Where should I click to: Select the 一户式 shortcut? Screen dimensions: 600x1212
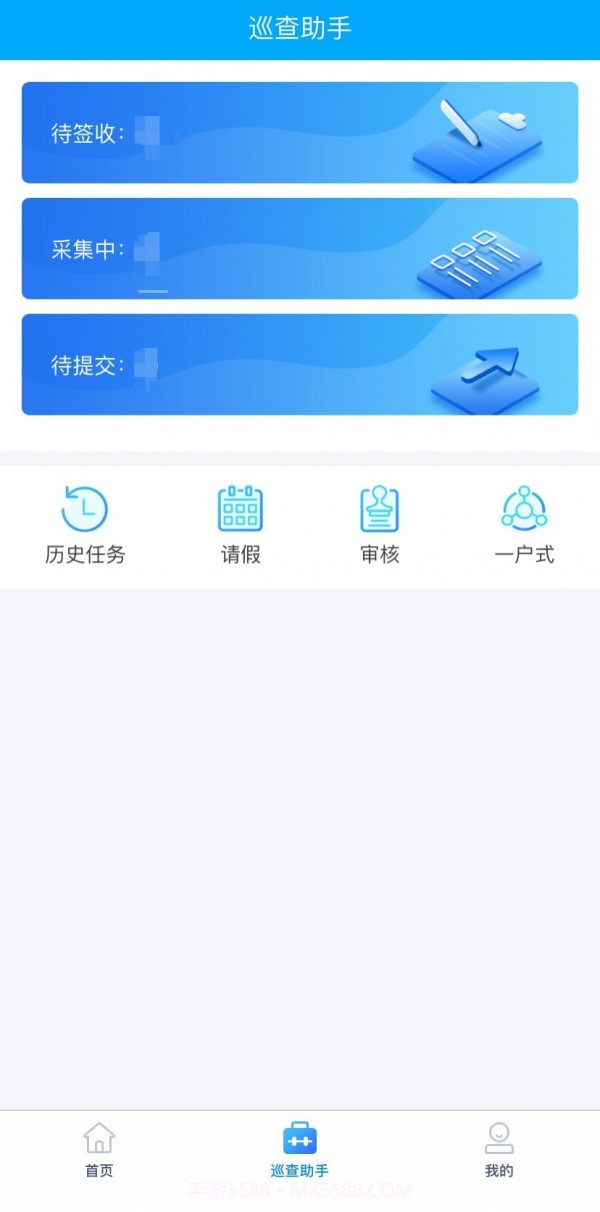point(524,525)
